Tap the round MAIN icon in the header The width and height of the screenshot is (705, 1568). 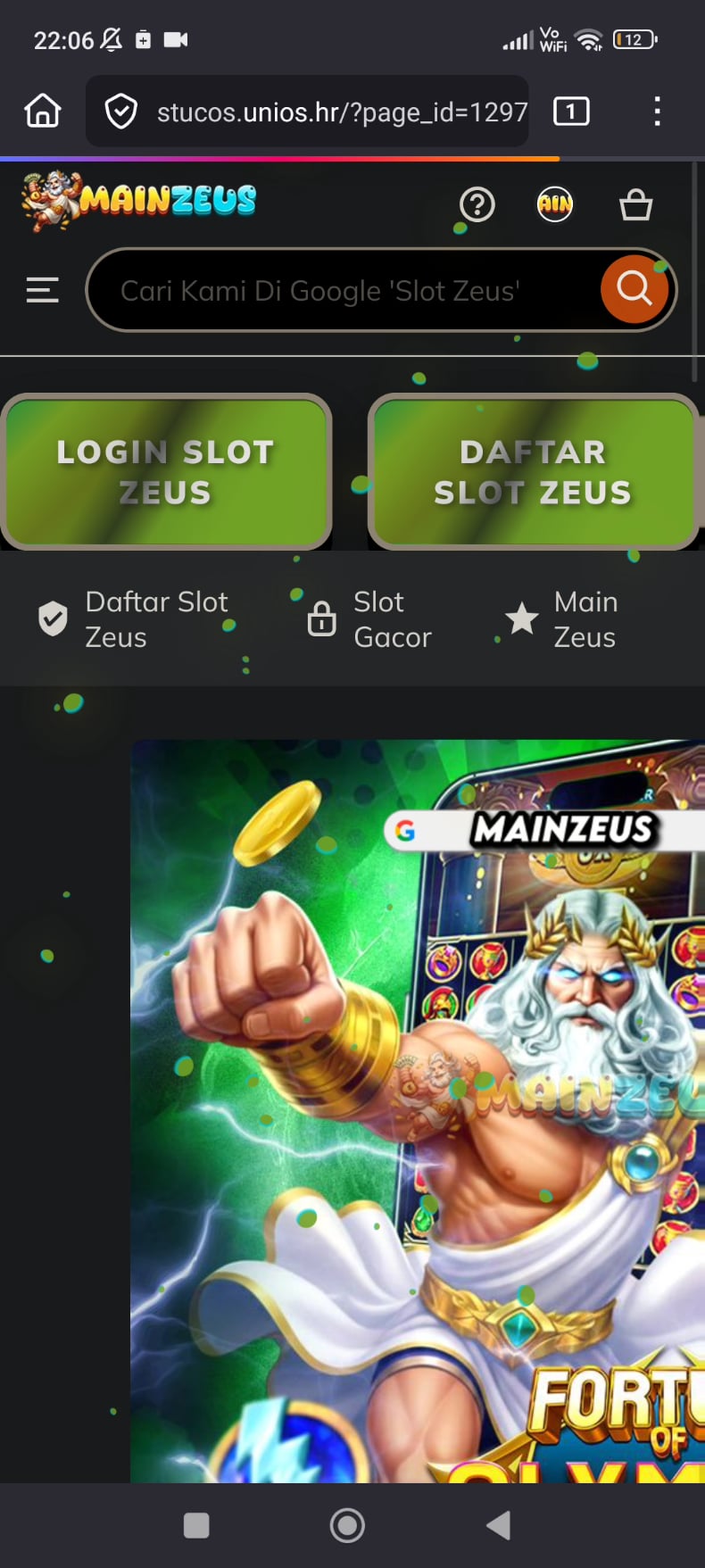pyautogui.click(x=554, y=205)
